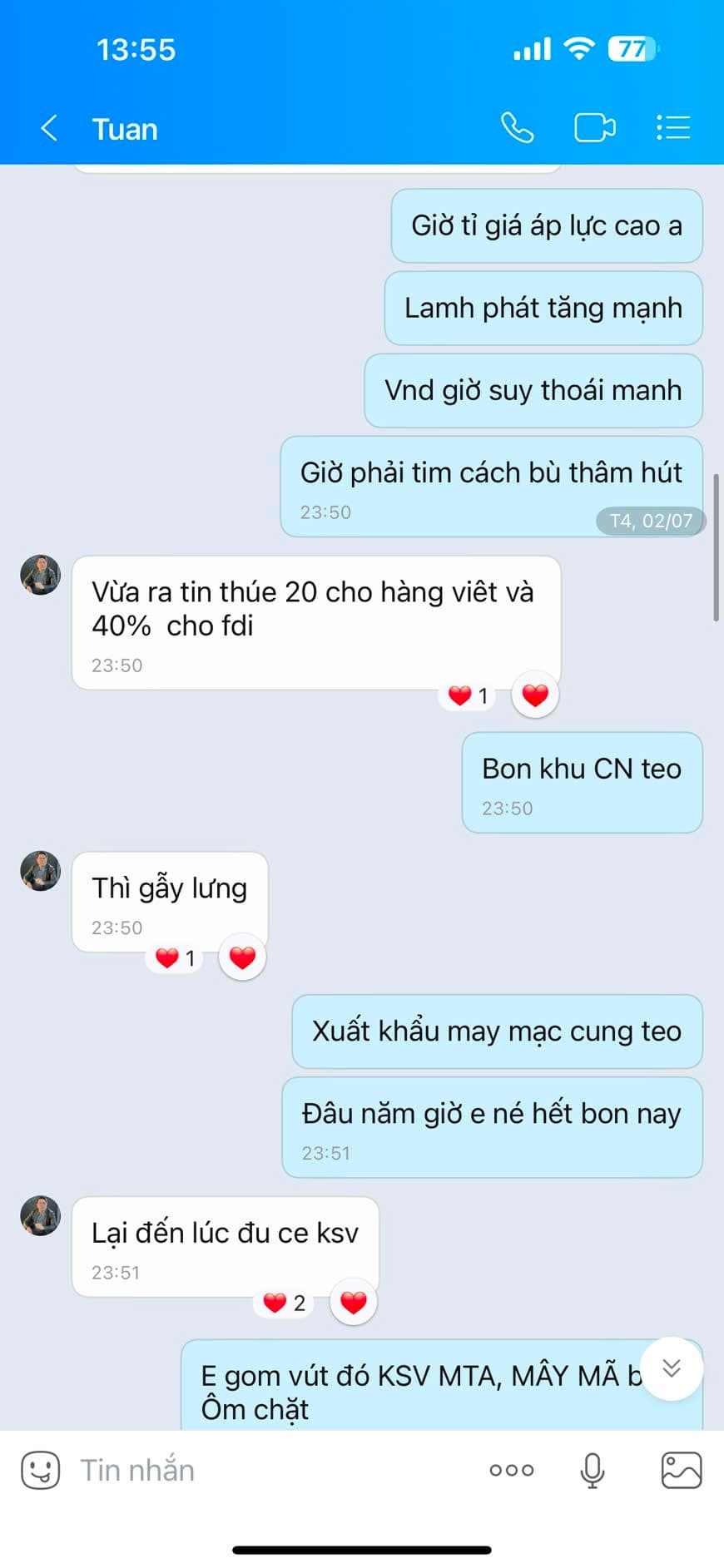Open Tuan's avatar beside 'Lại đến lúc'
The image size is (724, 1568).
[x=40, y=1215]
